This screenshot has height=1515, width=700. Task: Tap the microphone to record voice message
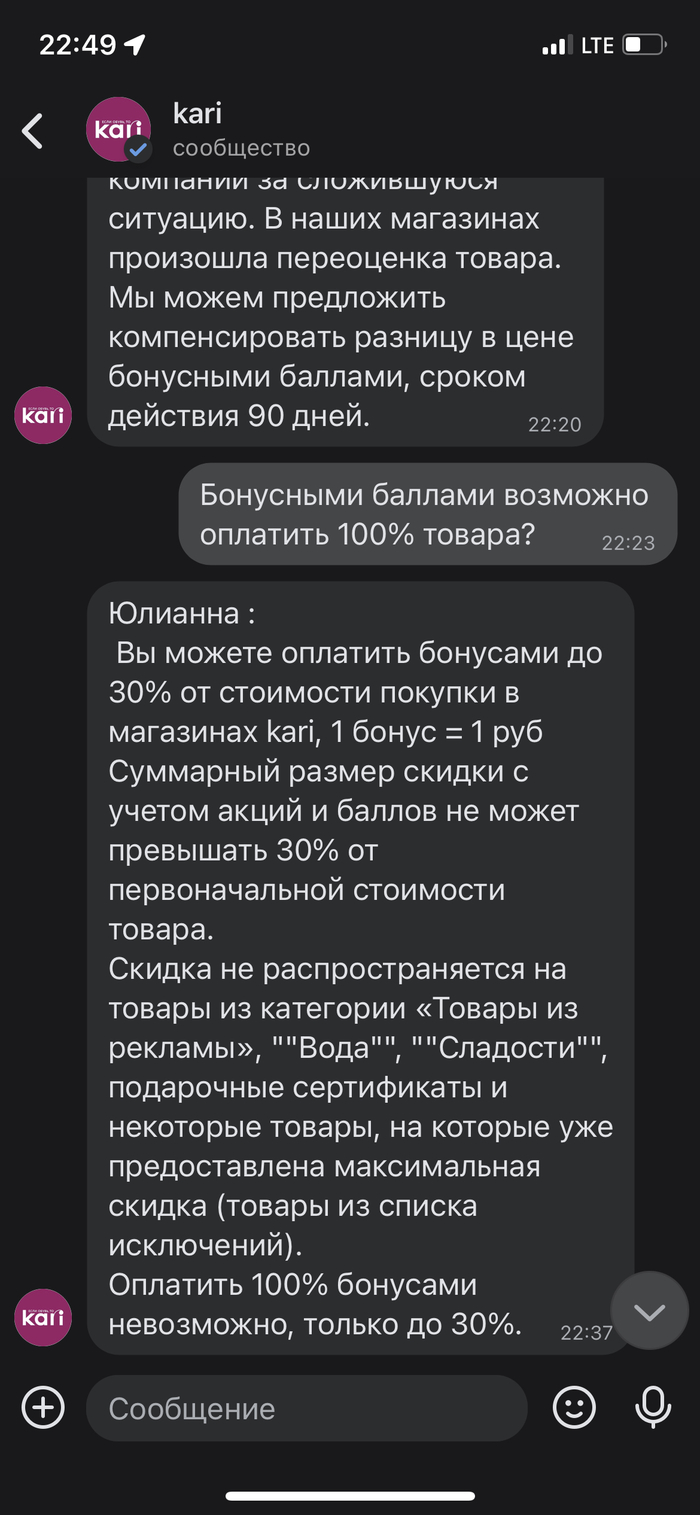click(653, 1408)
